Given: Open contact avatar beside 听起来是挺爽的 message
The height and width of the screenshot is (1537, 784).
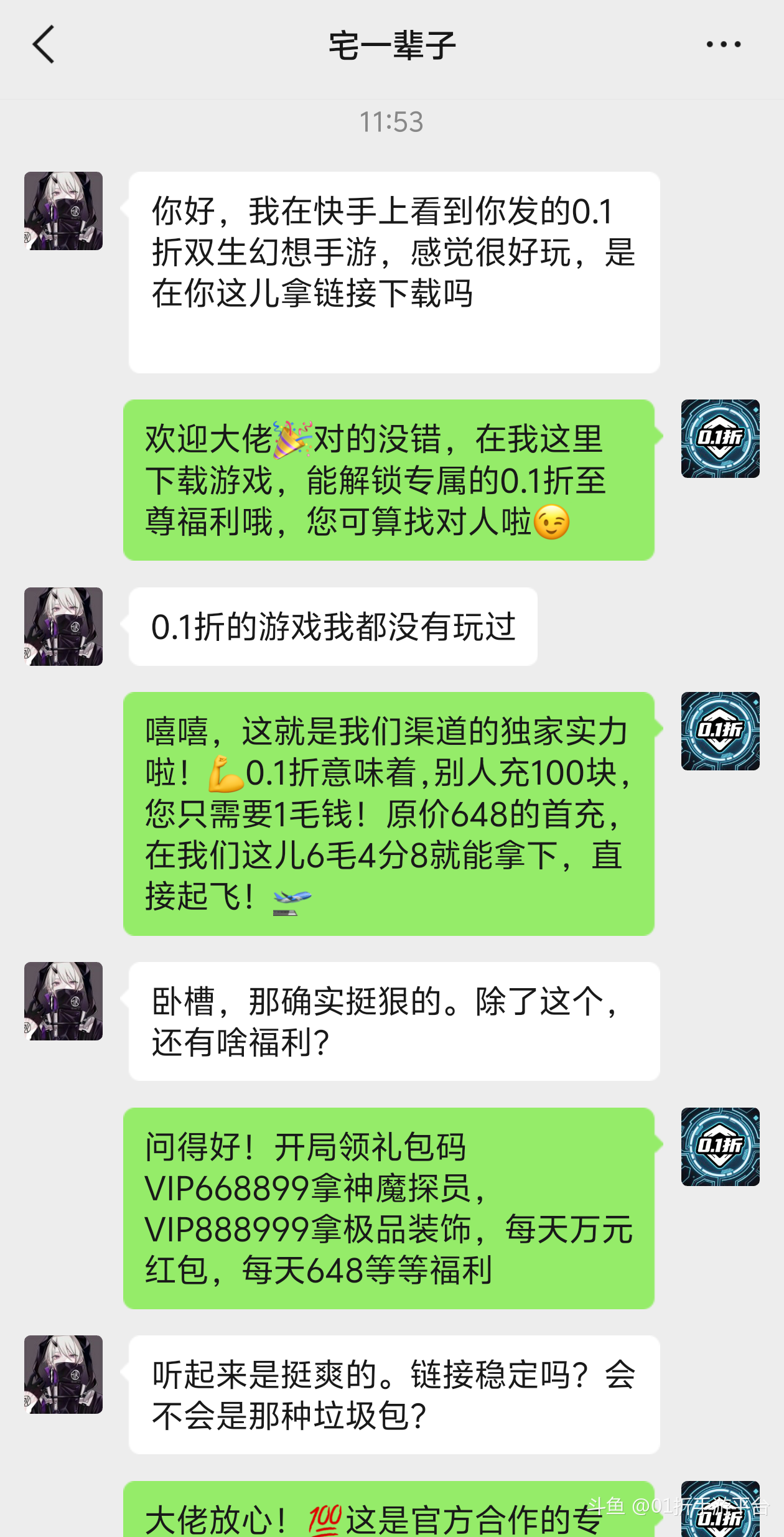Looking at the screenshot, I should [63, 1375].
